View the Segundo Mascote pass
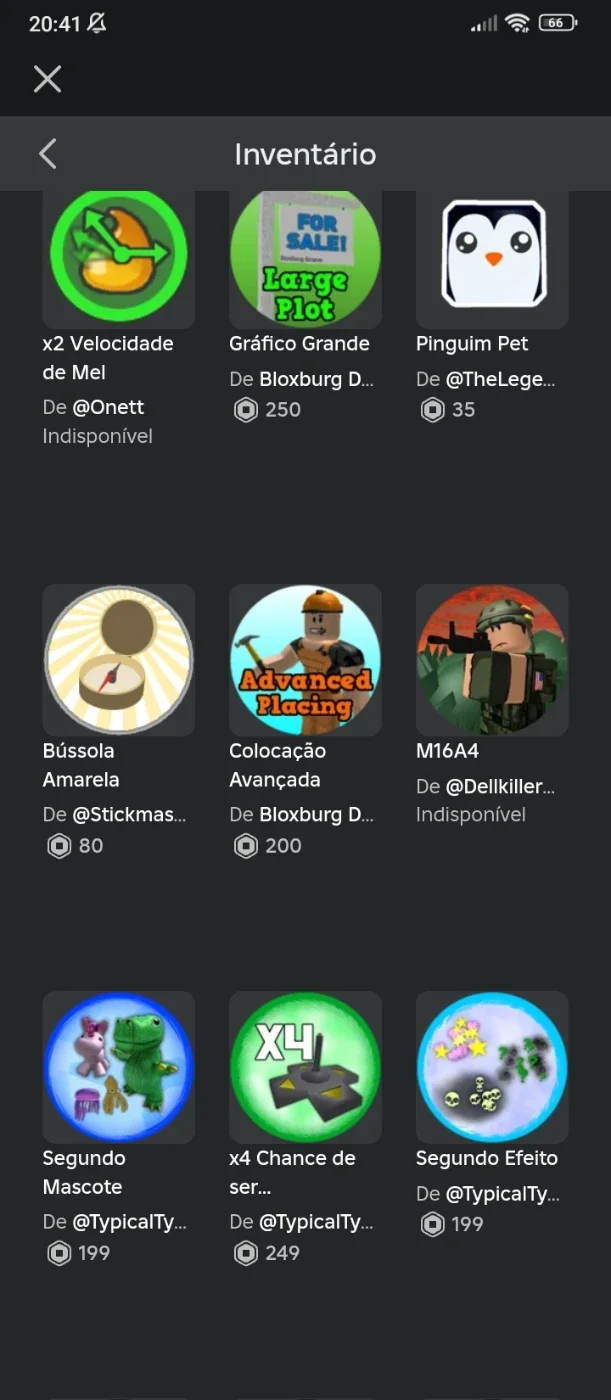 (x=119, y=1068)
